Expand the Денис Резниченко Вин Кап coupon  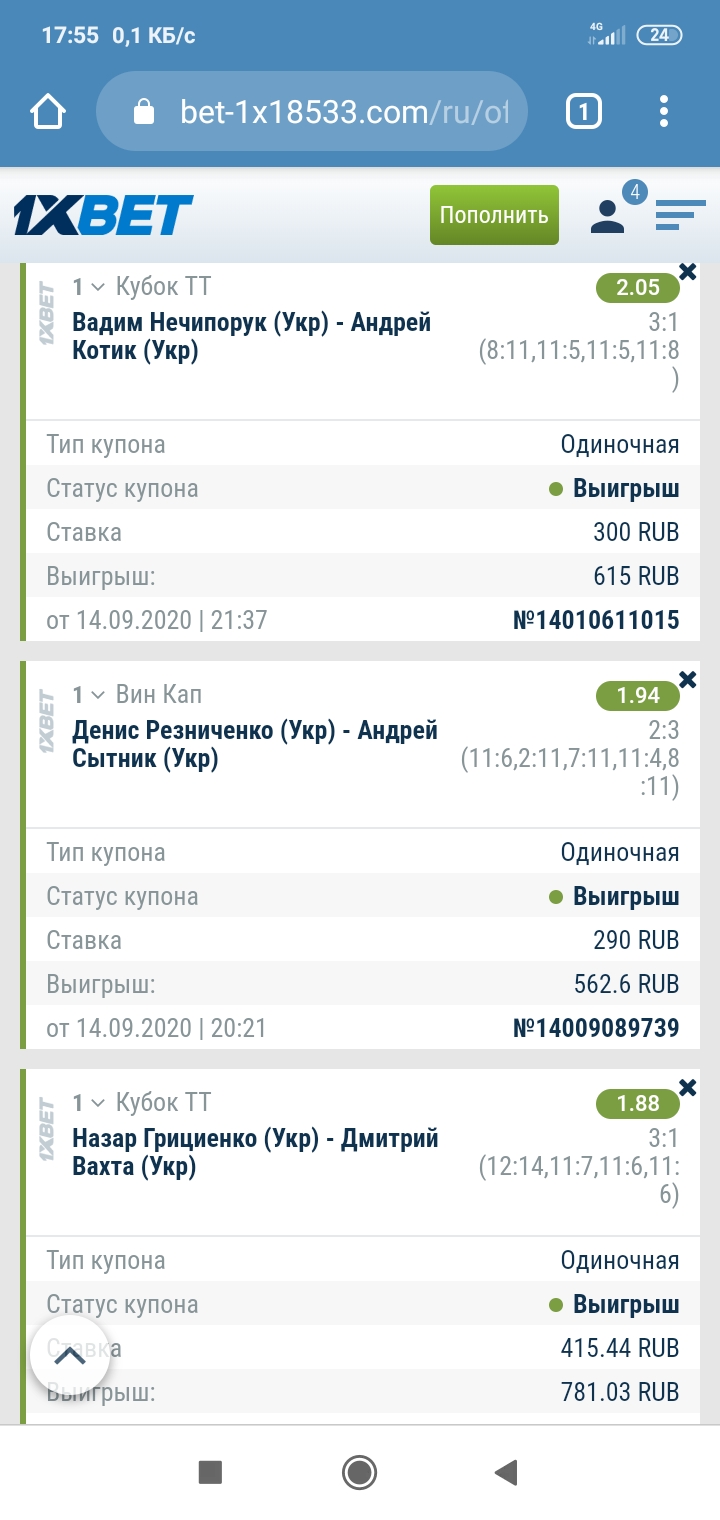click(x=97, y=695)
